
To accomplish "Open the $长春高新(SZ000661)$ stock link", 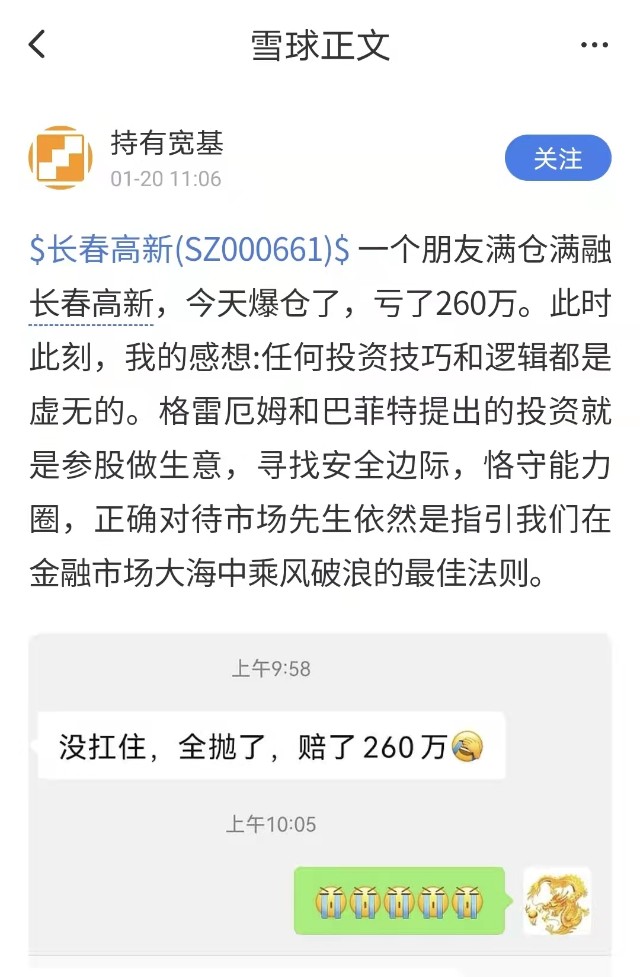I will coord(189,251).
